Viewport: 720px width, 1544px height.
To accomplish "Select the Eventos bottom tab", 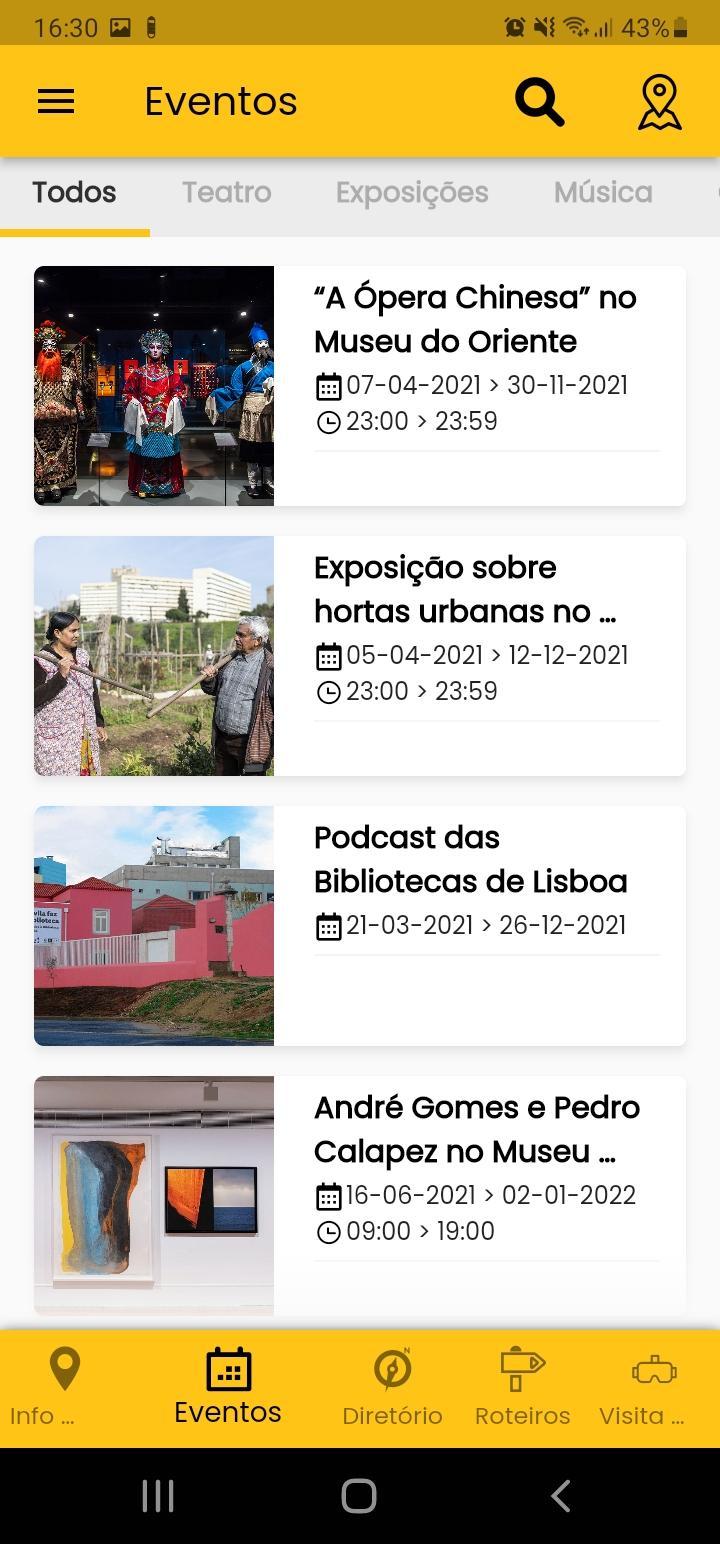I will coord(228,1388).
